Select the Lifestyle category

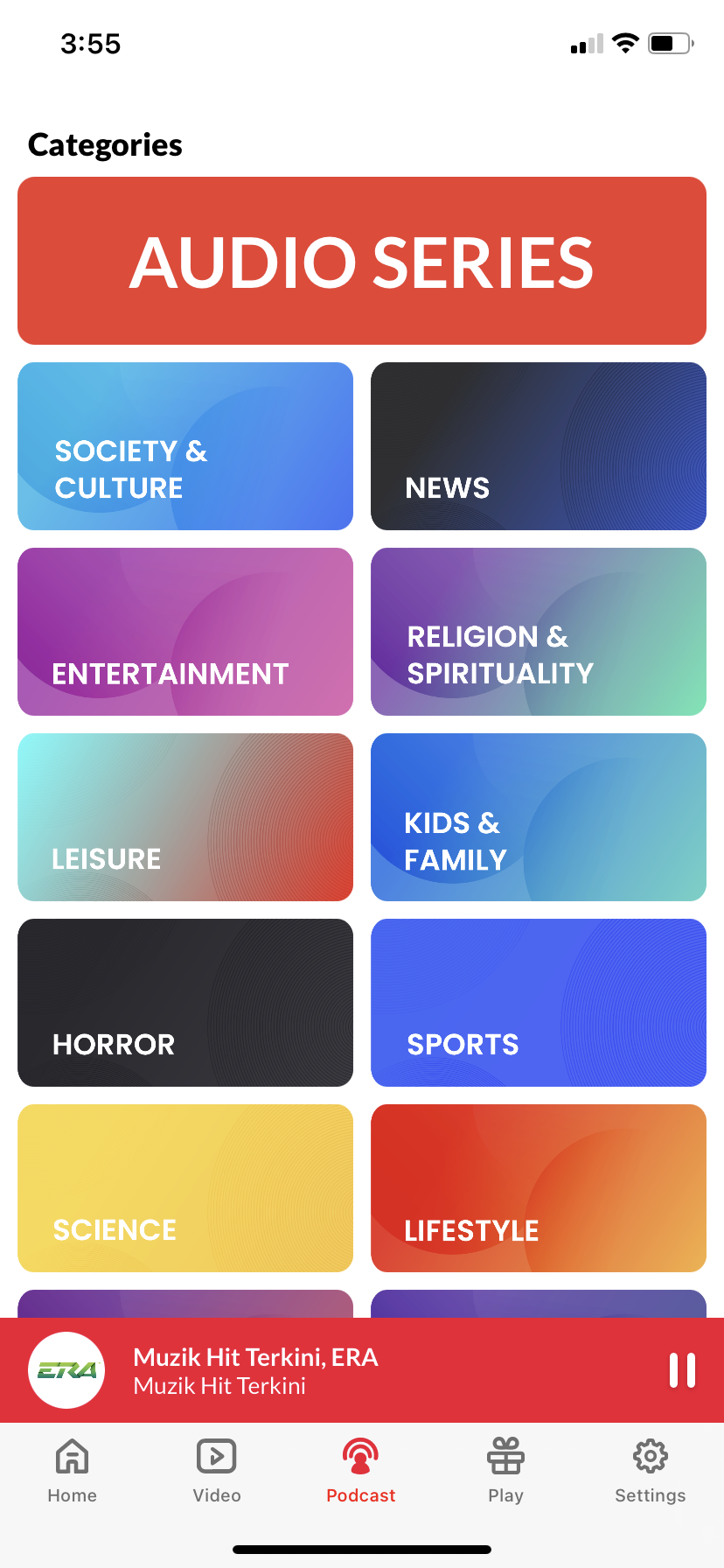[539, 1188]
